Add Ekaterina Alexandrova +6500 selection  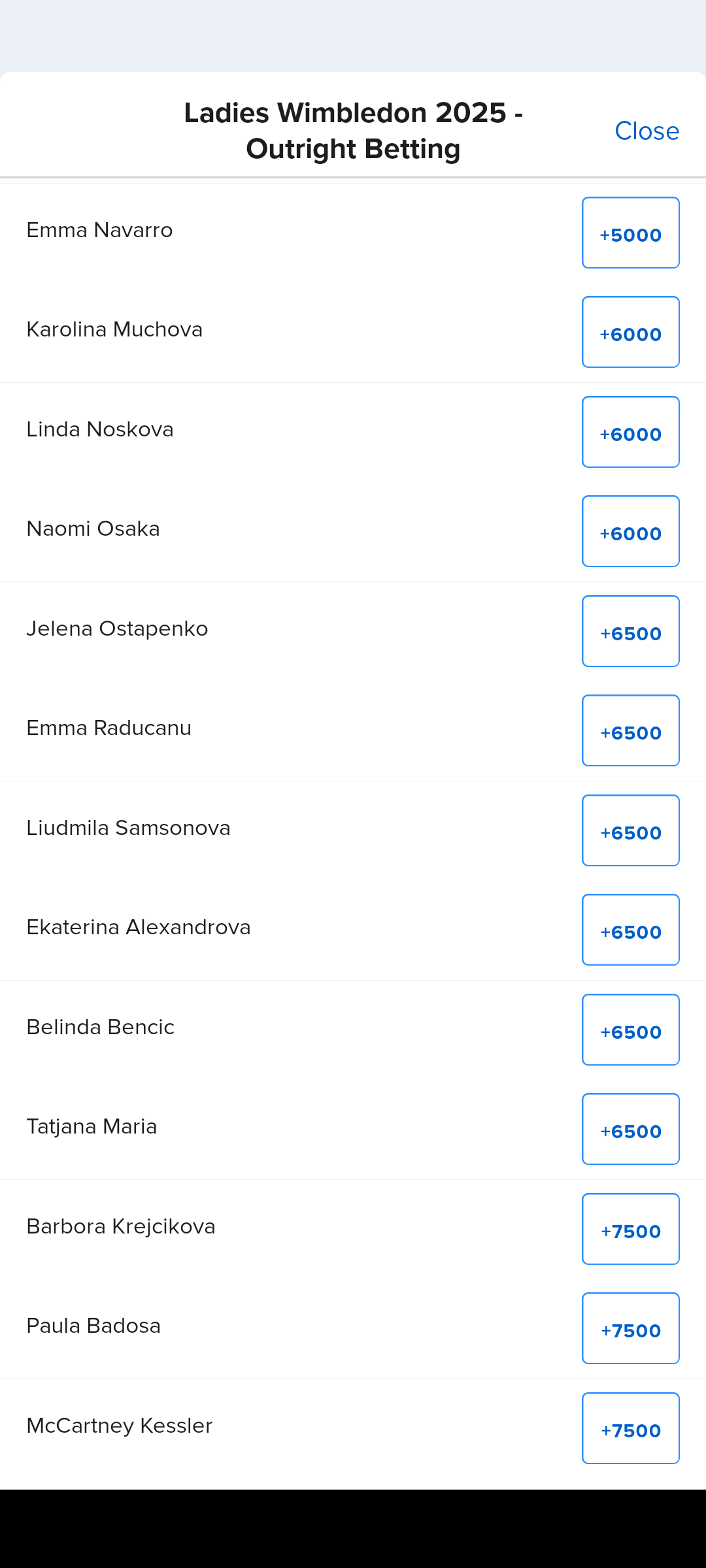[x=631, y=930]
